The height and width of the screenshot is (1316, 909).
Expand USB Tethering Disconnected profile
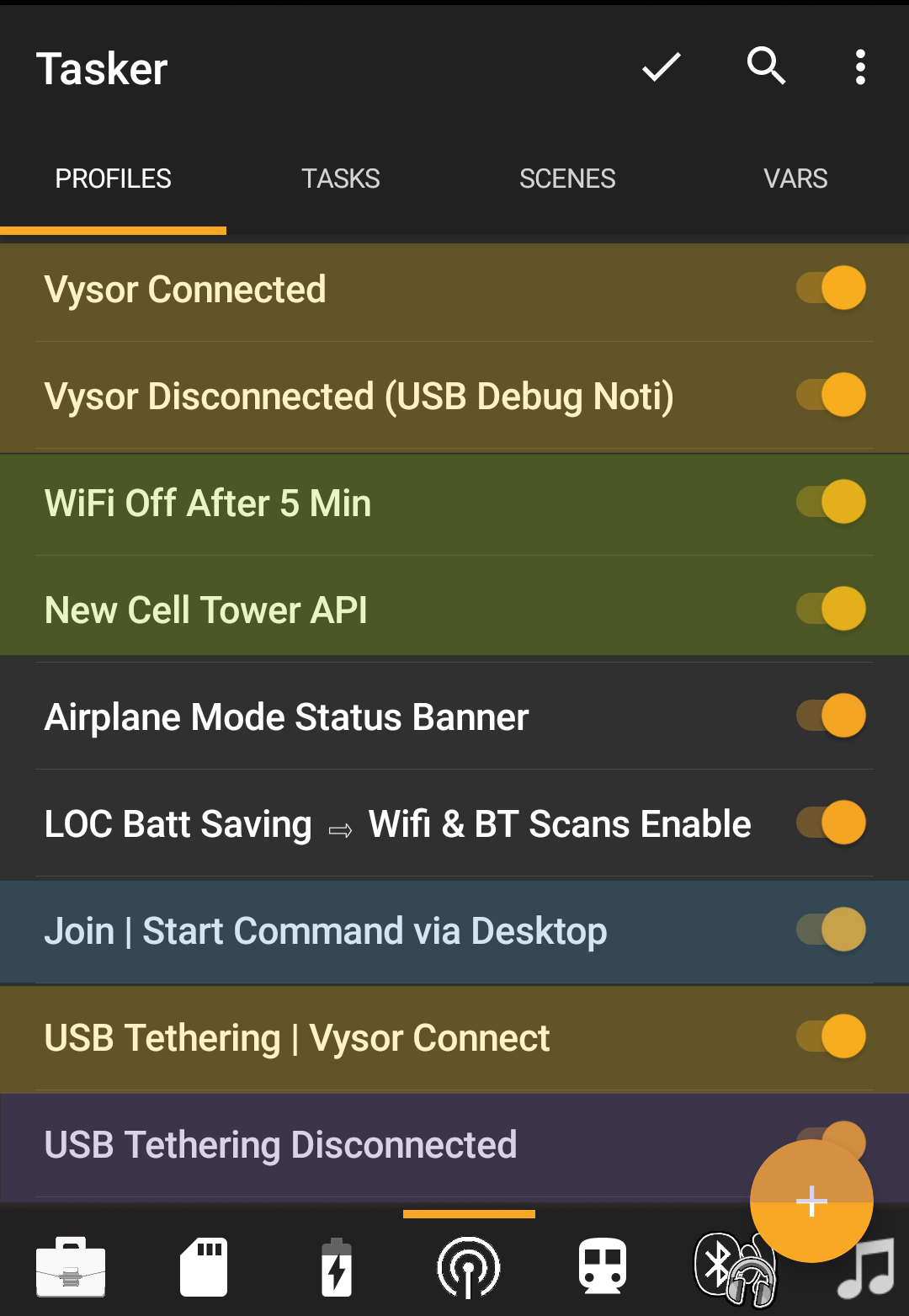(280, 1144)
